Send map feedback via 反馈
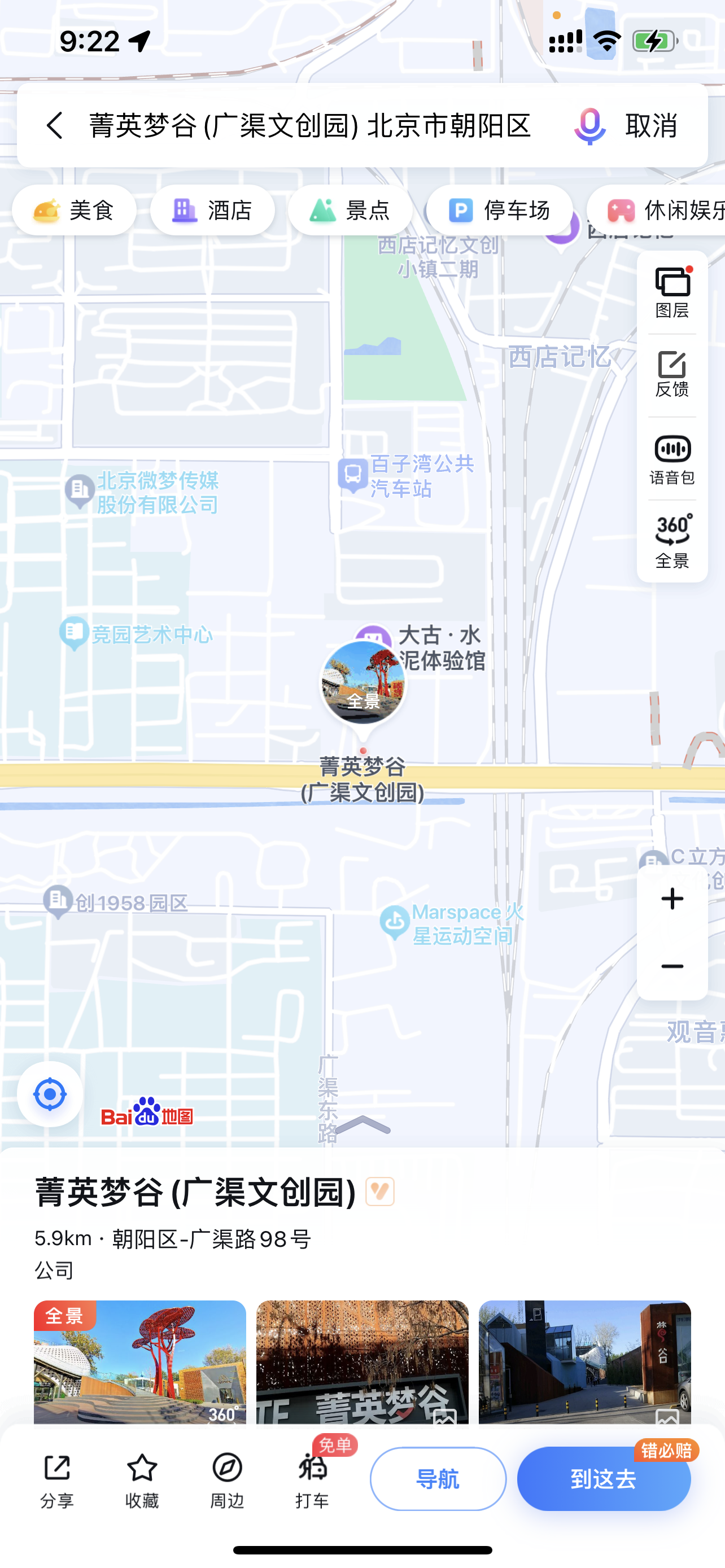 (x=672, y=375)
